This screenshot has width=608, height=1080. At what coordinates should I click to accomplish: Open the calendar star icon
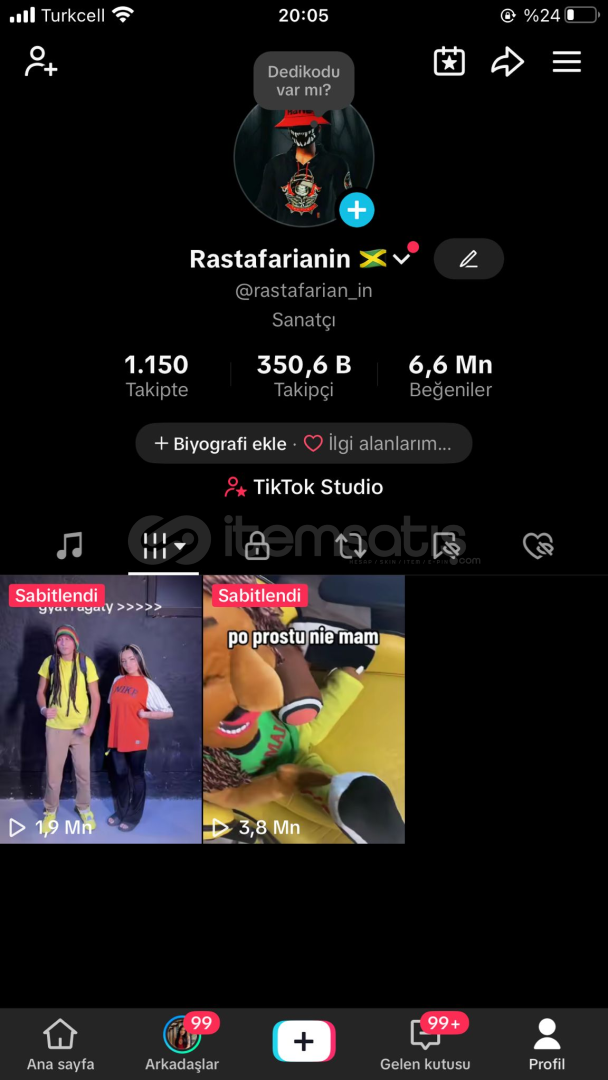449,62
